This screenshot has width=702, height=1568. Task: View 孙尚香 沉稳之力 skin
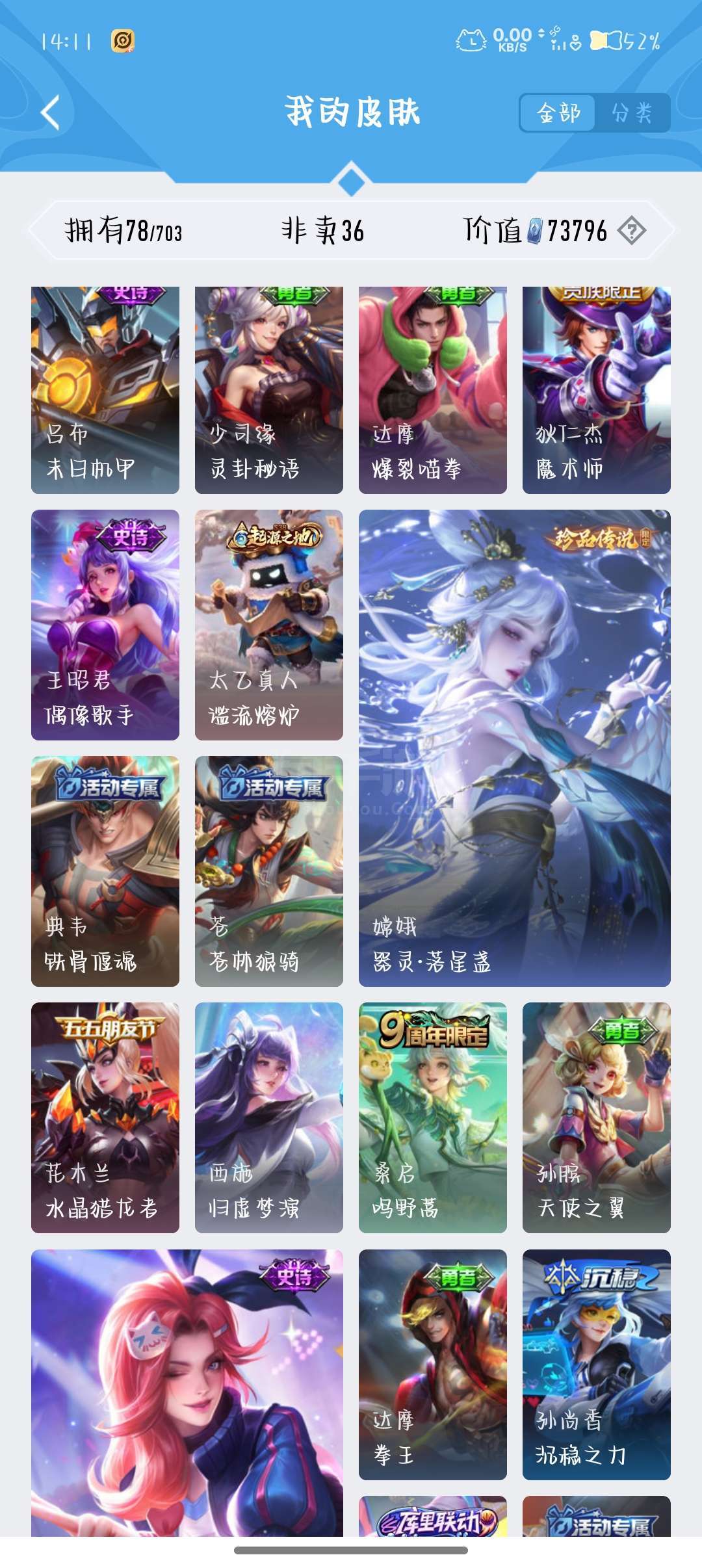[x=597, y=1365]
